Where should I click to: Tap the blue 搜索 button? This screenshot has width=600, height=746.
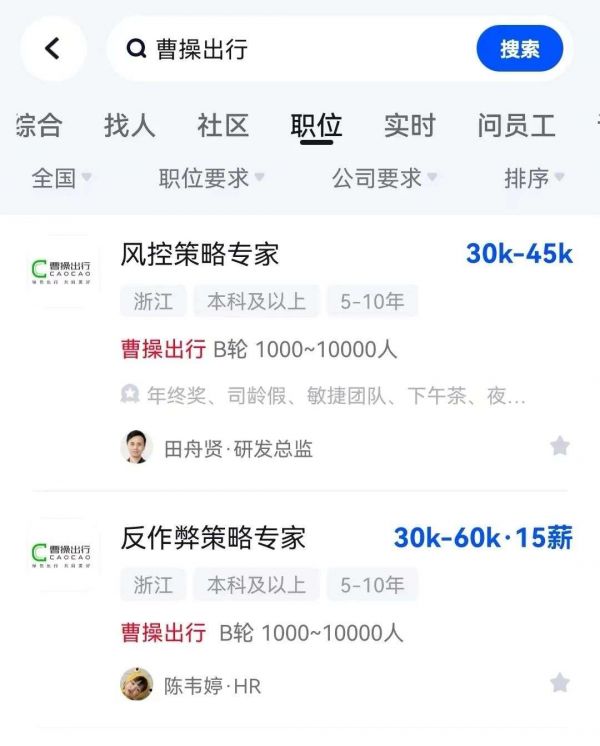coord(519,49)
